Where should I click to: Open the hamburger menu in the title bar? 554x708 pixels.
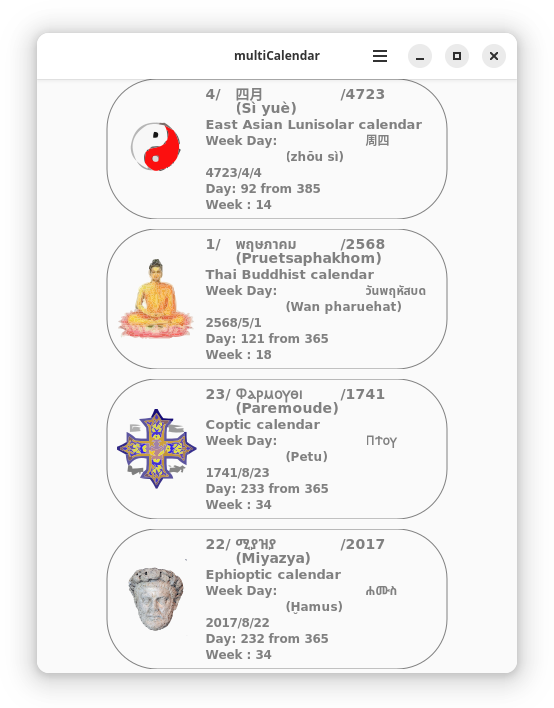coord(380,56)
